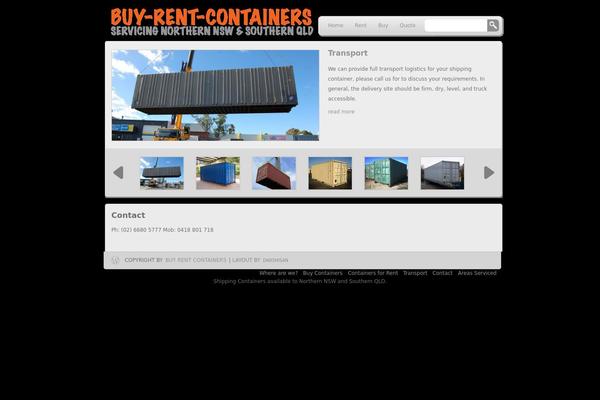Show previous thumbnails with left arrow
Image resolution: width=600 pixels, height=400 pixels.
click(x=118, y=172)
